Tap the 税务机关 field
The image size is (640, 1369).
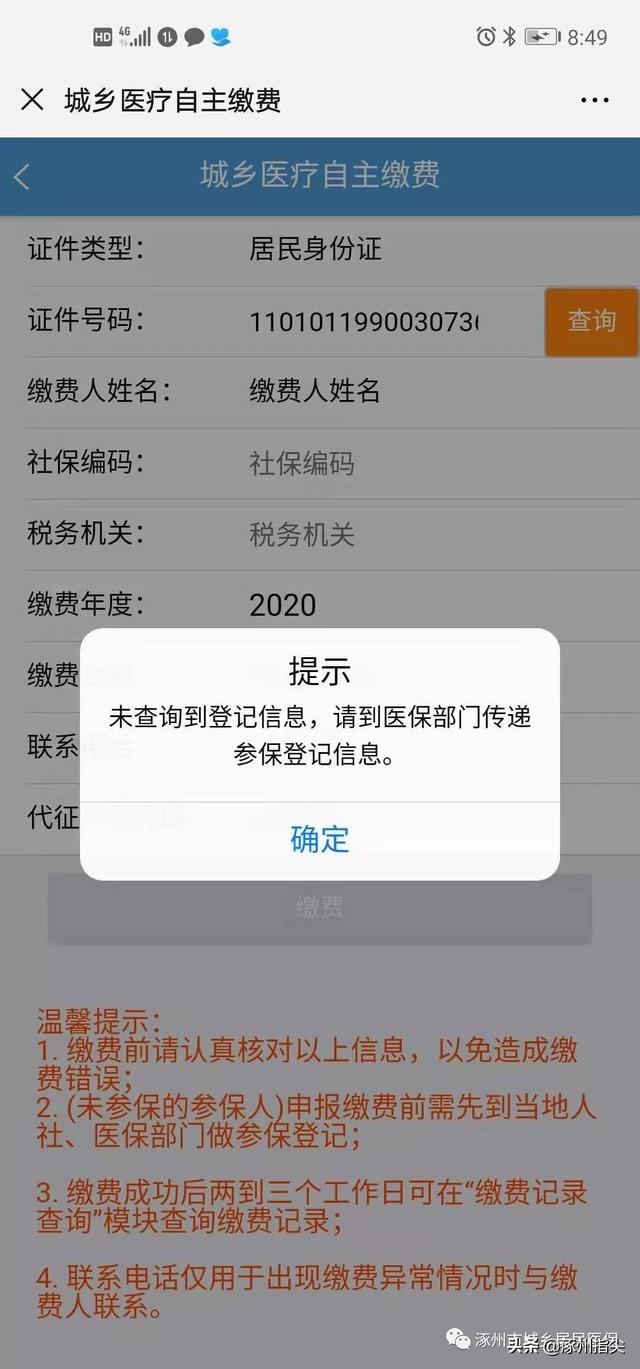tap(390, 534)
